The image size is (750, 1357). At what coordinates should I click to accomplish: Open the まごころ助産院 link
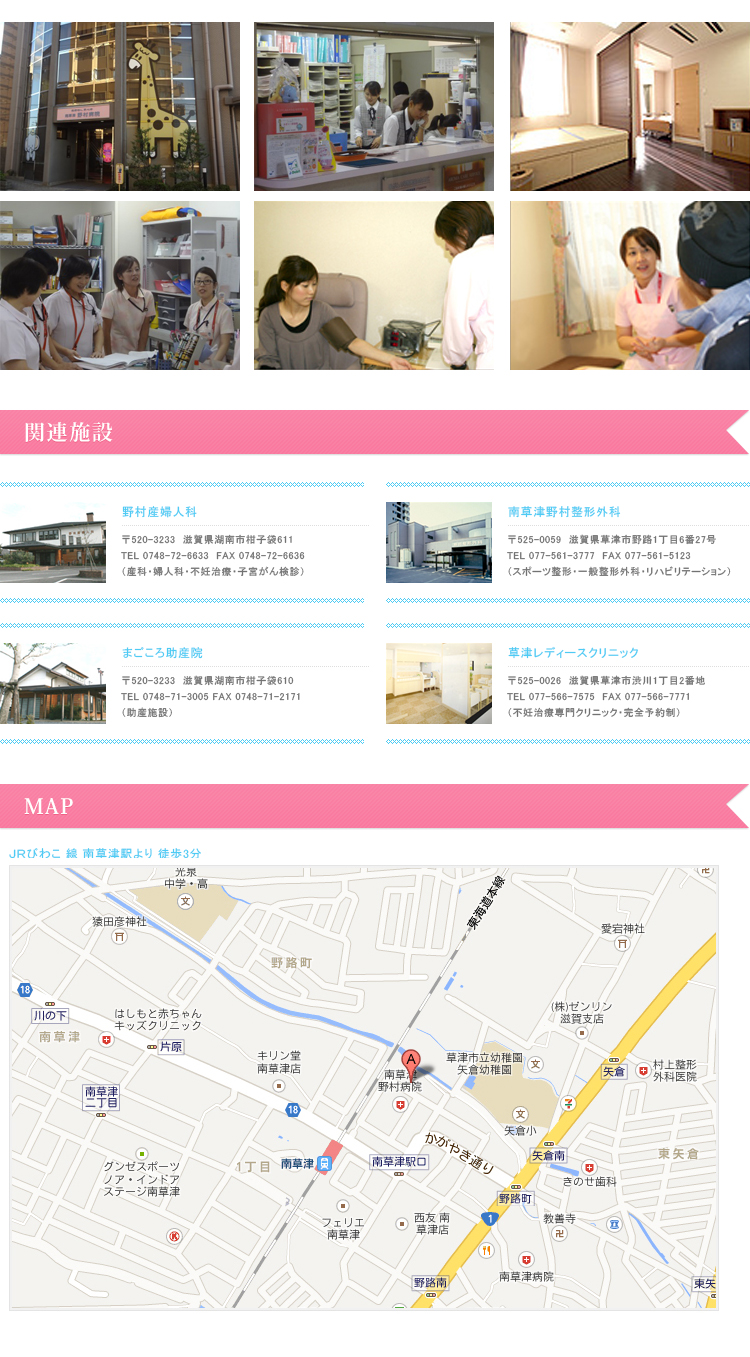(162, 653)
